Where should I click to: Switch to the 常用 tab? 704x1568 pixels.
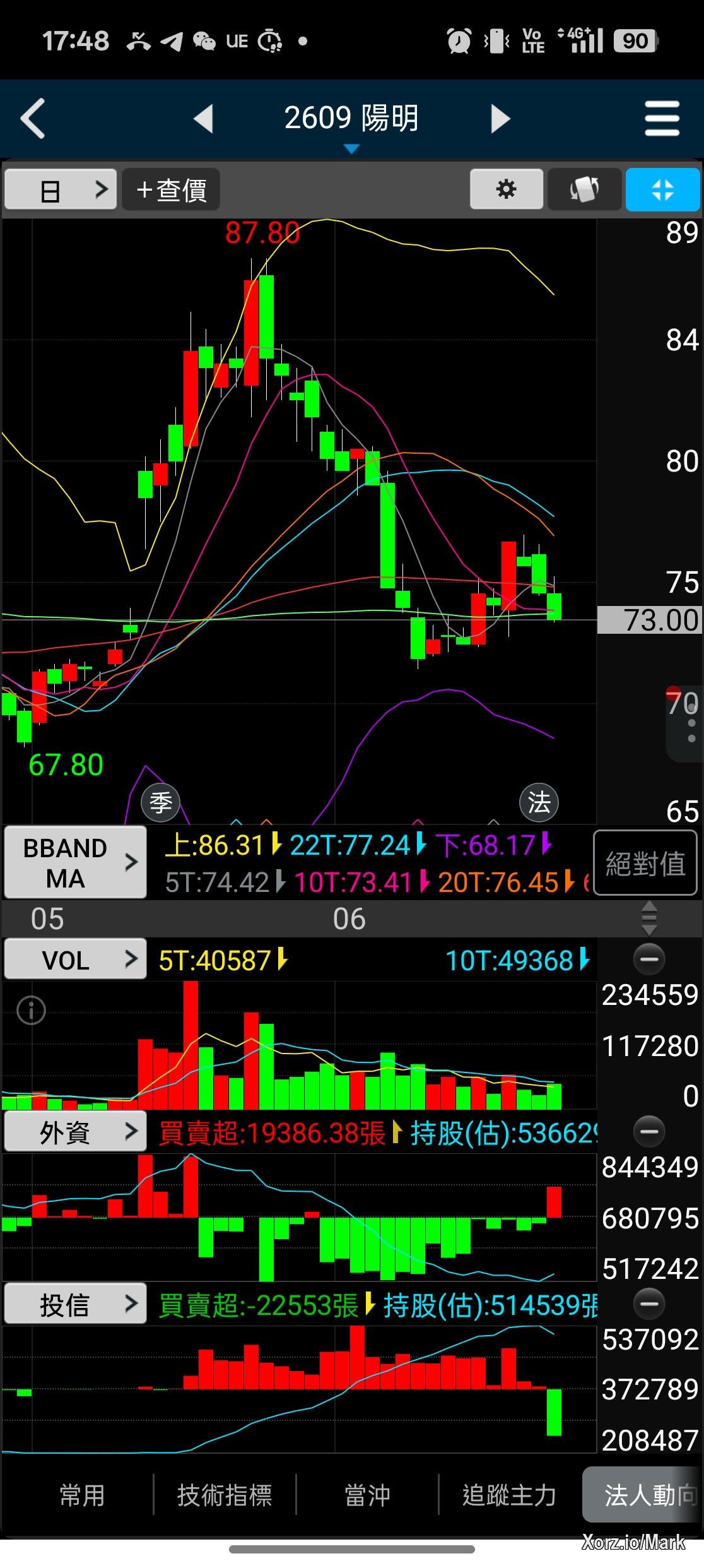coord(82,1495)
